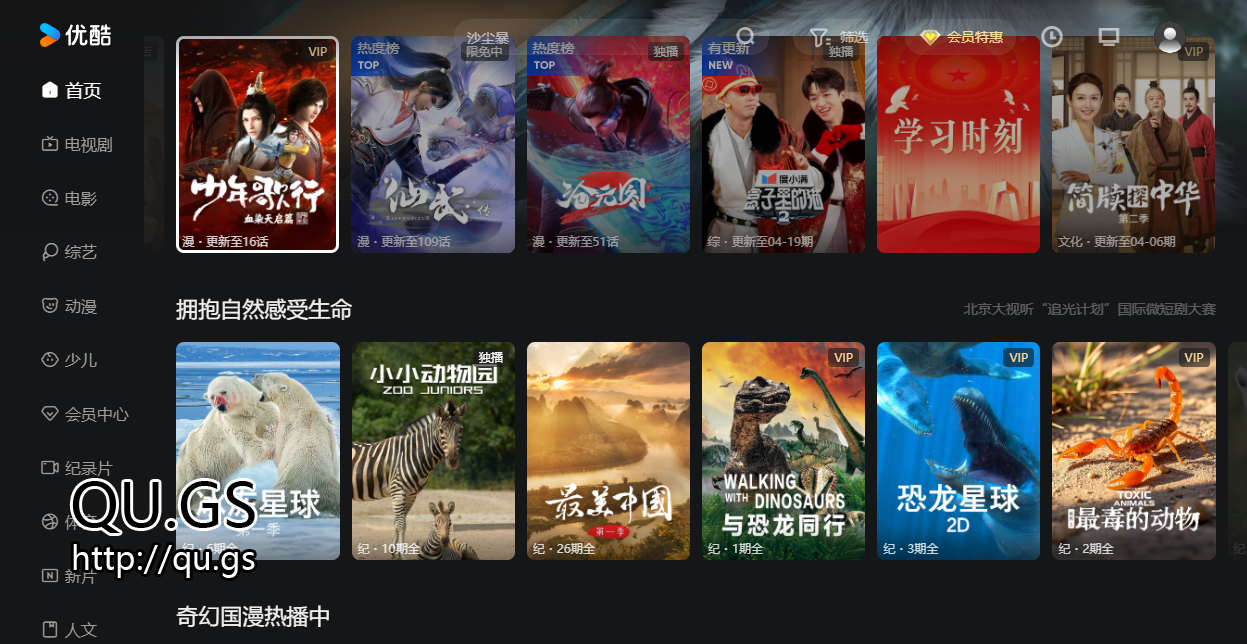The height and width of the screenshot is (644, 1247).
Task: Go to 会员中心
Action: point(85,415)
